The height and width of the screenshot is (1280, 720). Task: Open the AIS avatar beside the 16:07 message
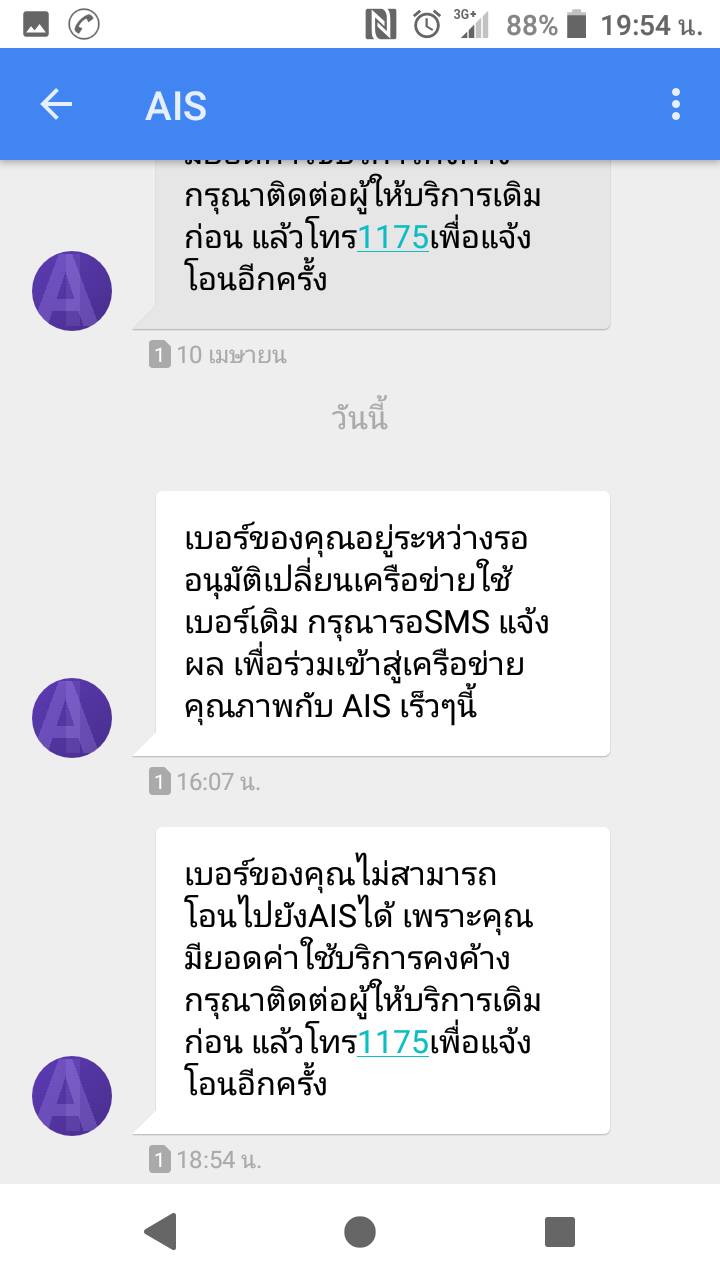pyautogui.click(x=72, y=717)
